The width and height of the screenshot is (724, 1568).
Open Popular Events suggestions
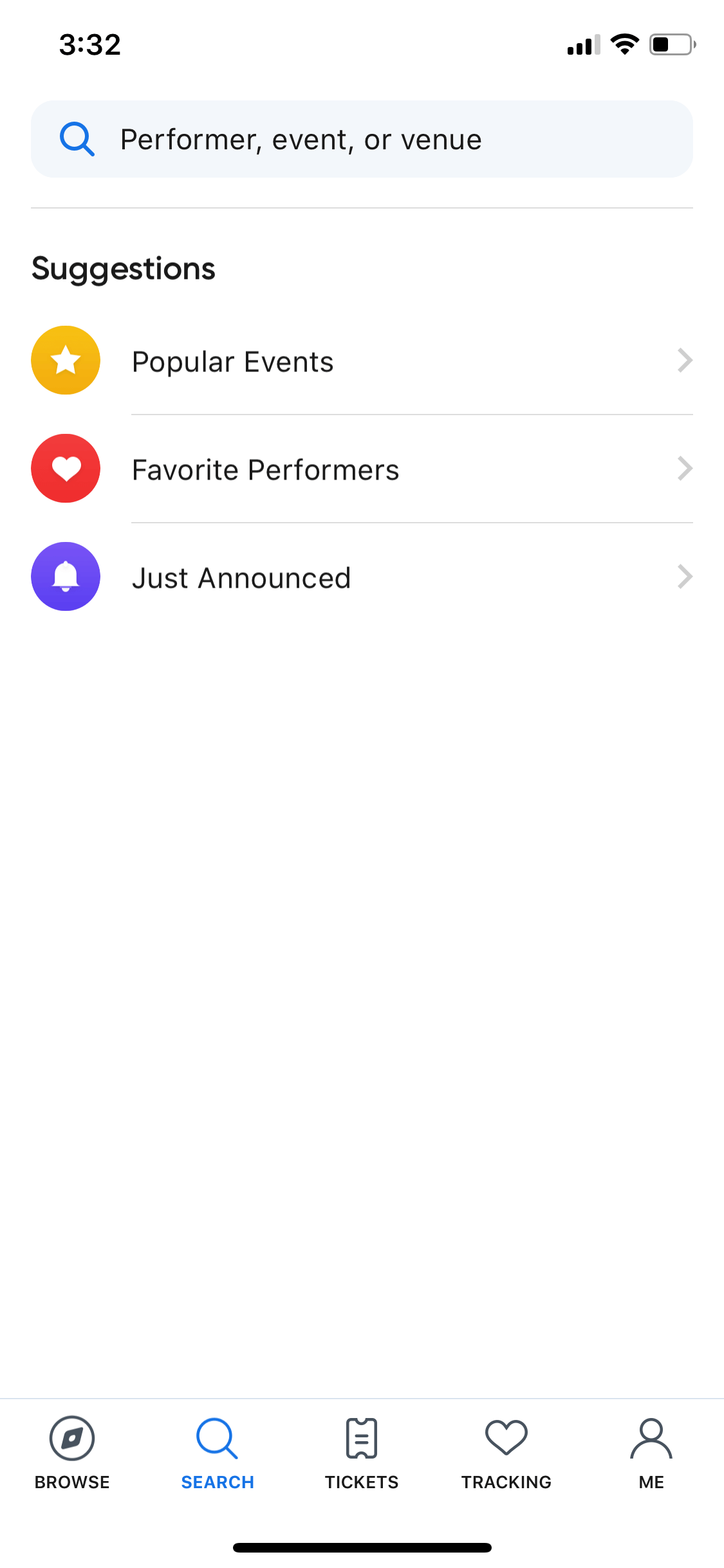pos(362,361)
